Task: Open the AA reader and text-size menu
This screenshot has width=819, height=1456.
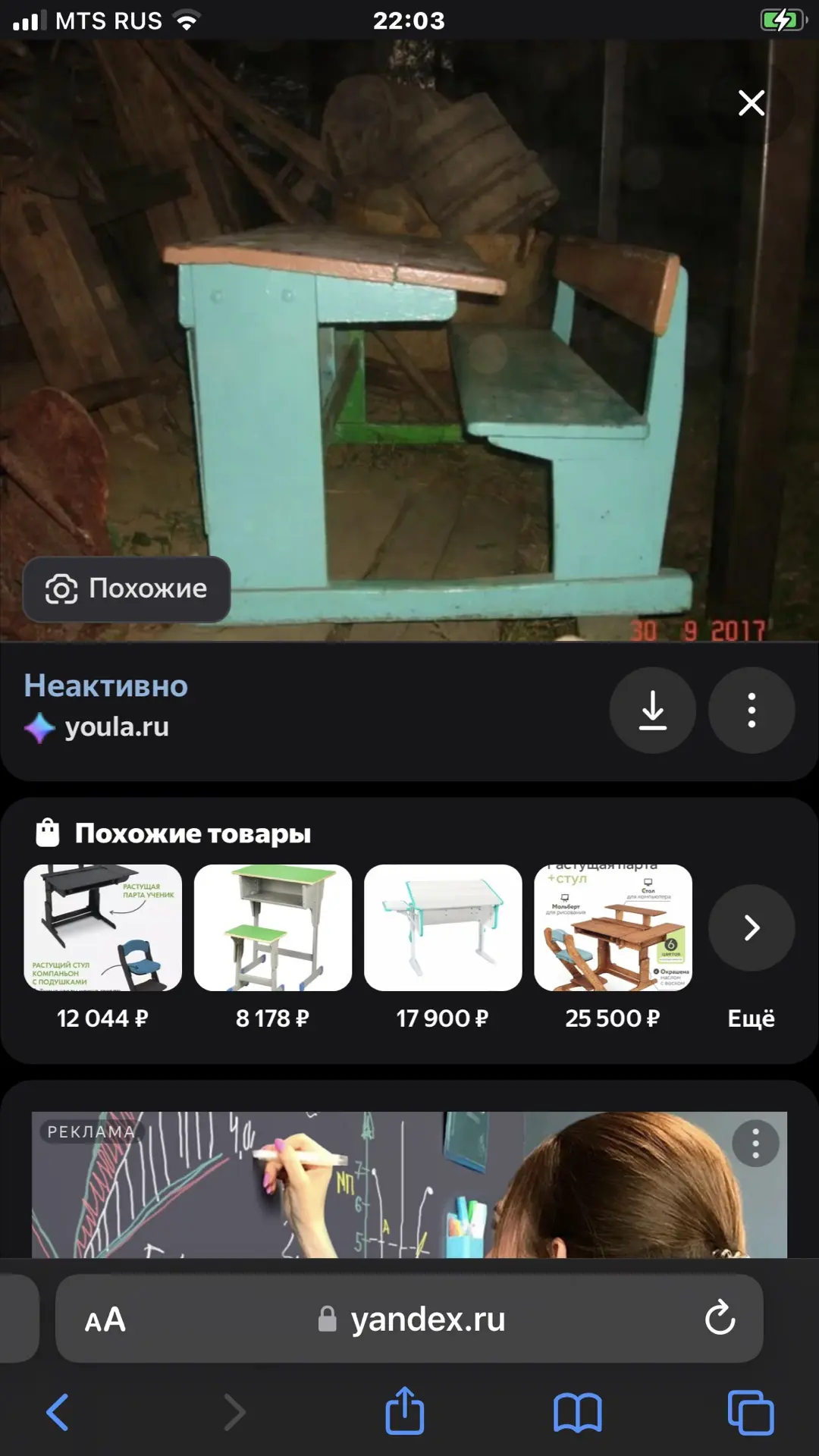Action: (x=105, y=1320)
